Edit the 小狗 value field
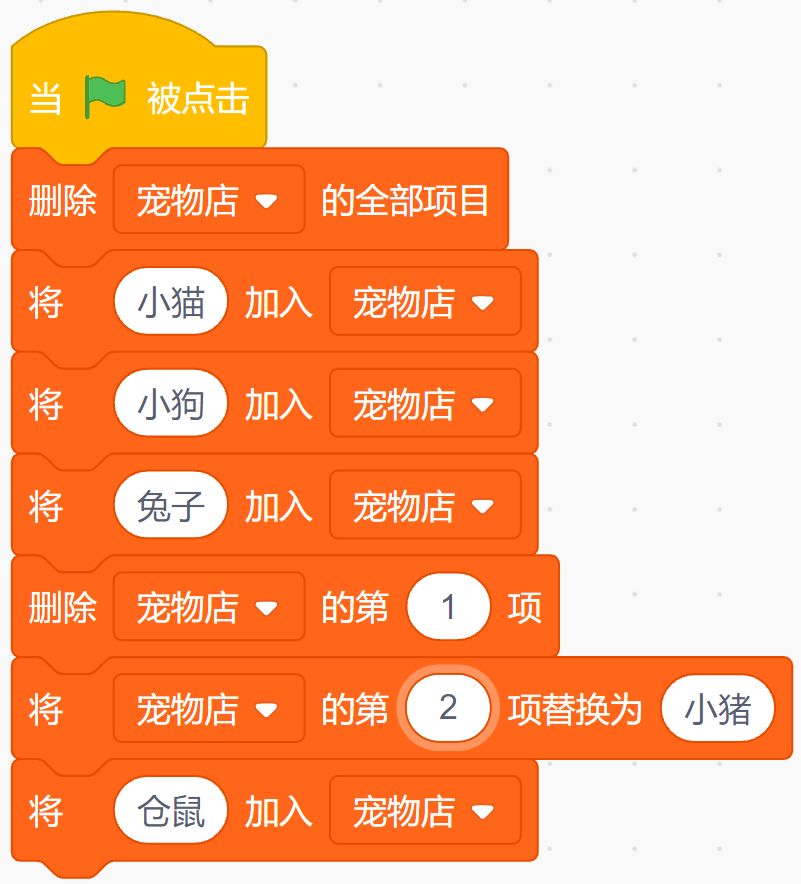The image size is (801, 884). (x=171, y=403)
